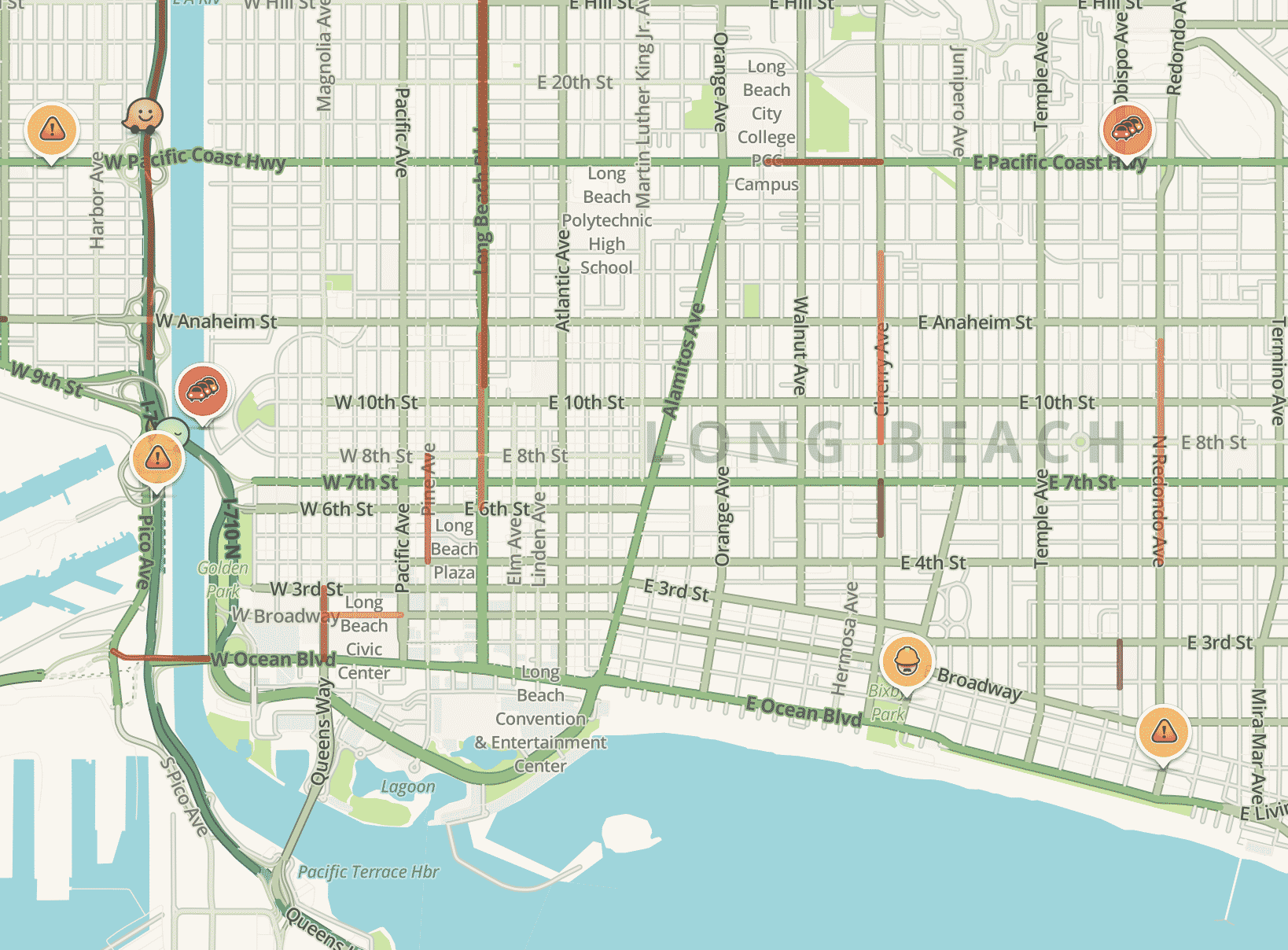The height and width of the screenshot is (950, 1288).
Task: Show hazard details near Pico Ave
Action: pos(158,458)
